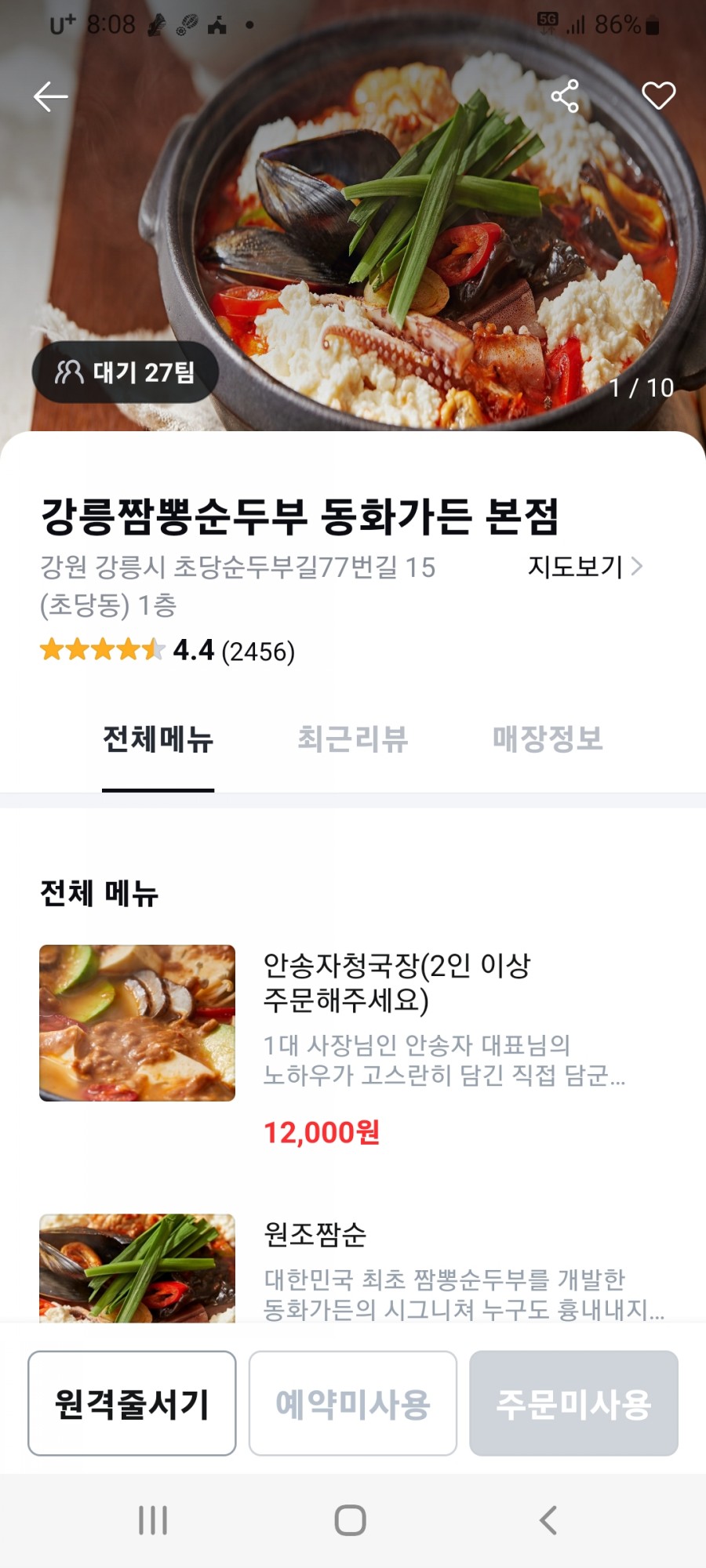Image resolution: width=706 pixels, height=1568 pixels.
Task: Share this restaurant page
Action: point(565,96)
